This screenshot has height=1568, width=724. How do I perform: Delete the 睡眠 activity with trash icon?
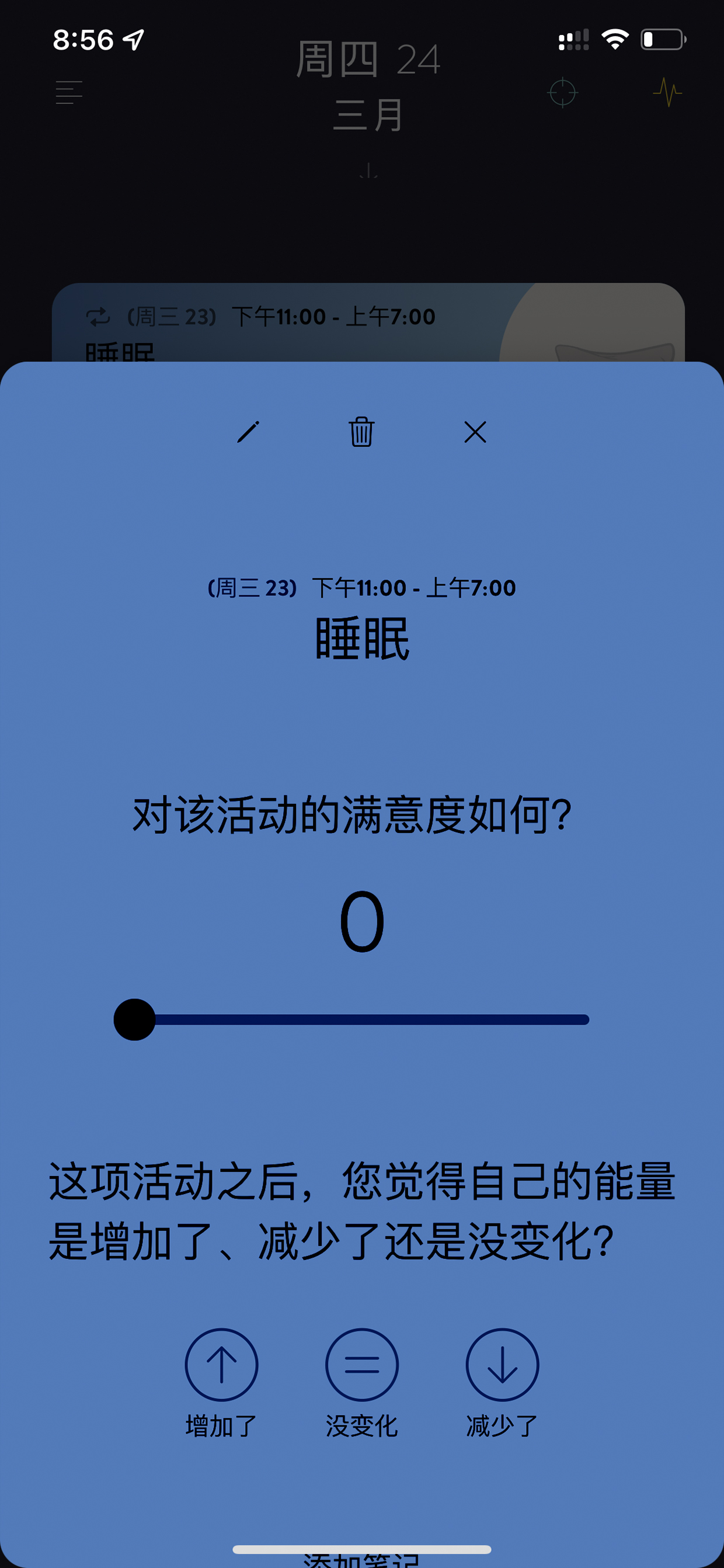click(361, 432)
